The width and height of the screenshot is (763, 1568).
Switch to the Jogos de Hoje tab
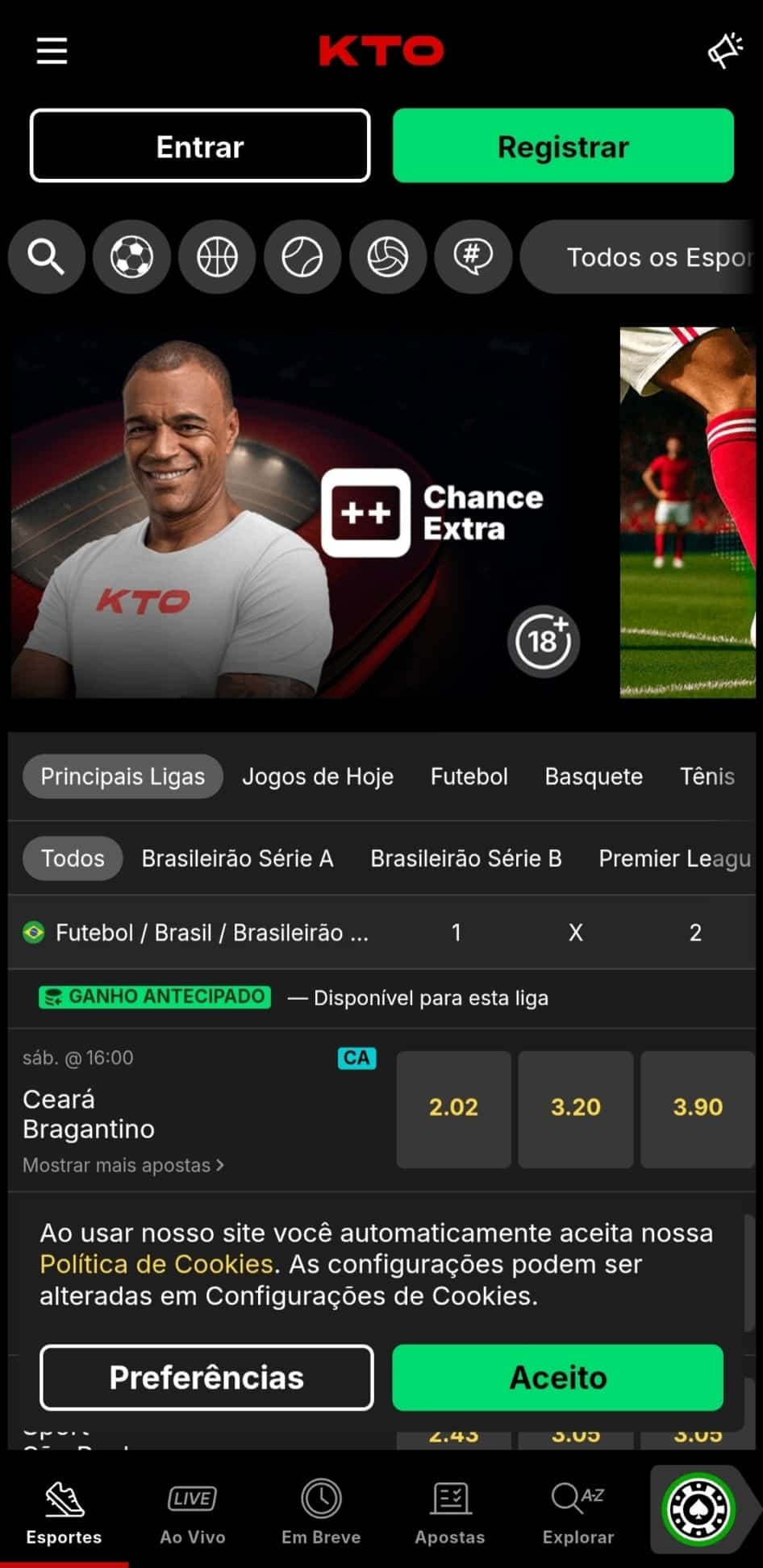pyautogui.click(x=317, y=776)
